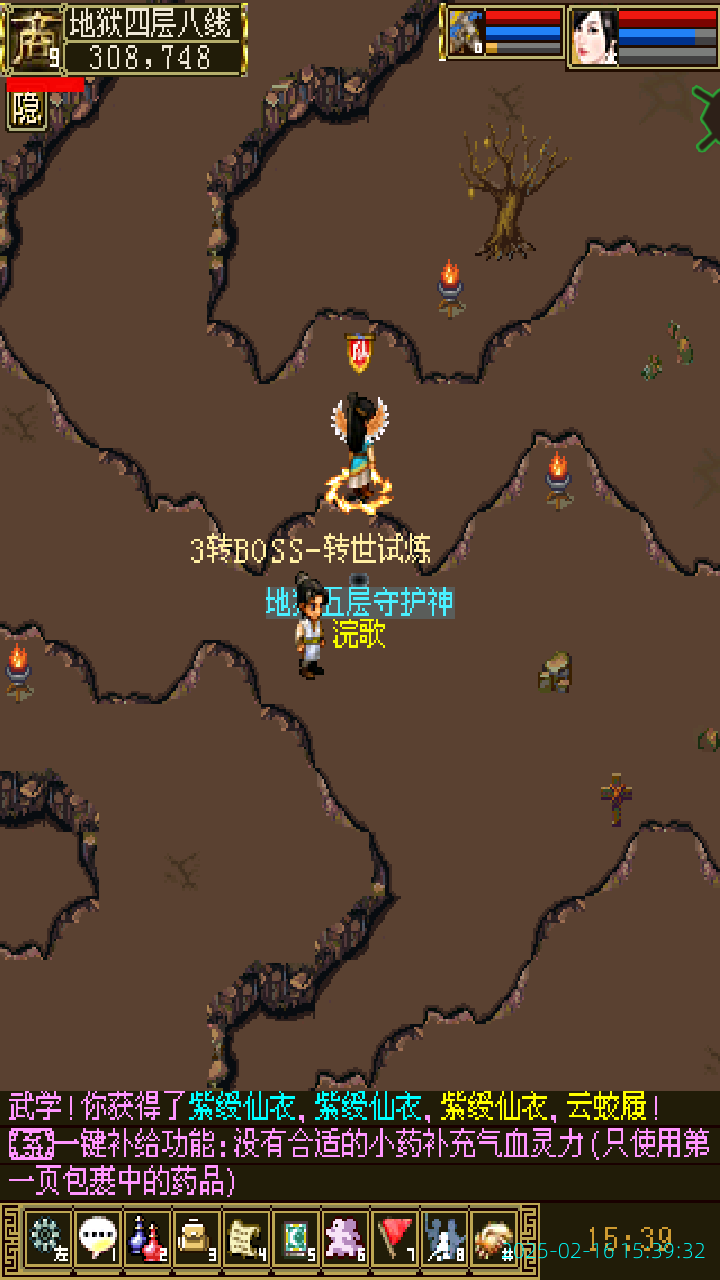This screenshot has height=1280, width=720.
Task: Open the settings gear in the toolbar
Action: pos(46,1238)
